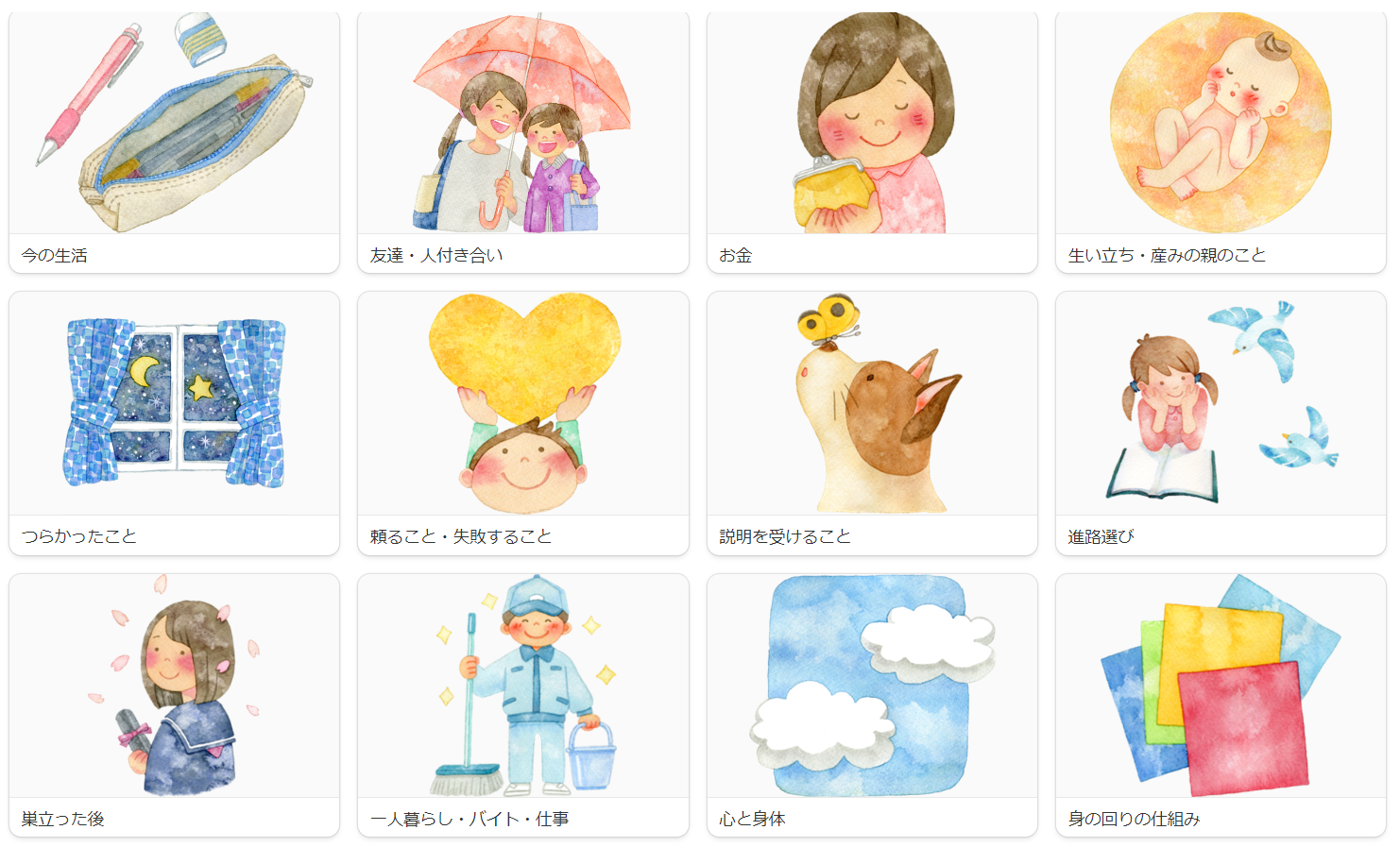Select the 頼ること・失敗すること card
This screenshot has height=847, width=1400.
(522, 422)
